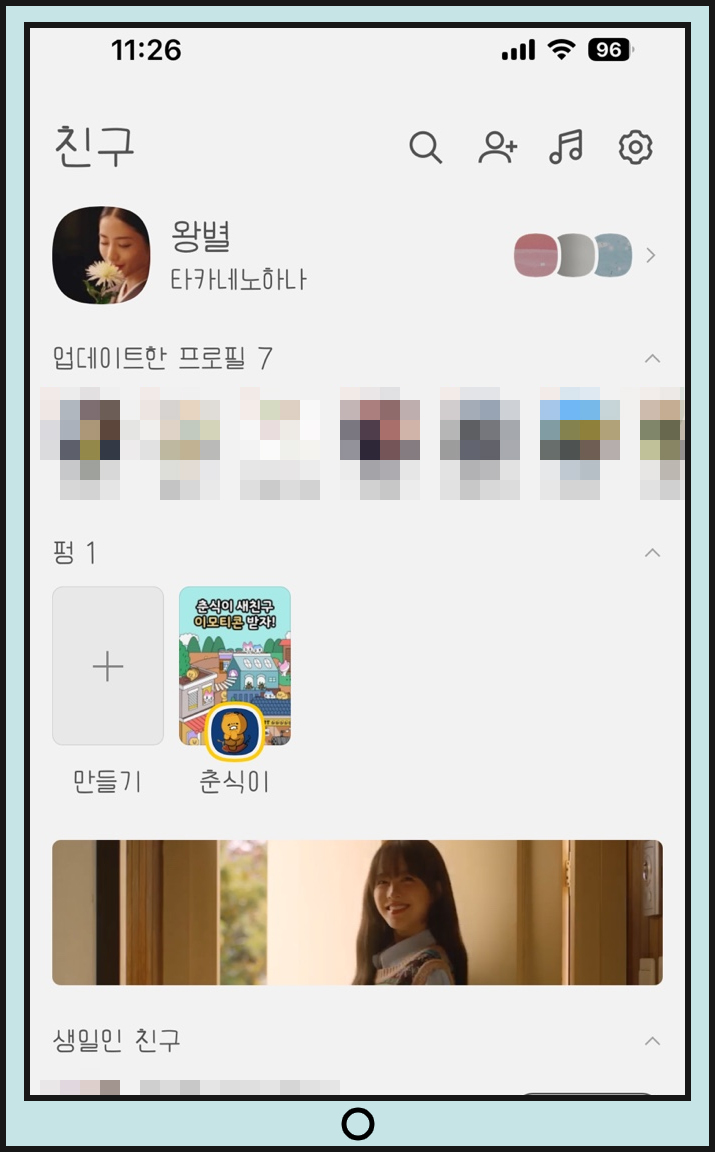715x1152 pixels.
Task: Open friend search magnifier icon
Action: [x=425, y=148]
